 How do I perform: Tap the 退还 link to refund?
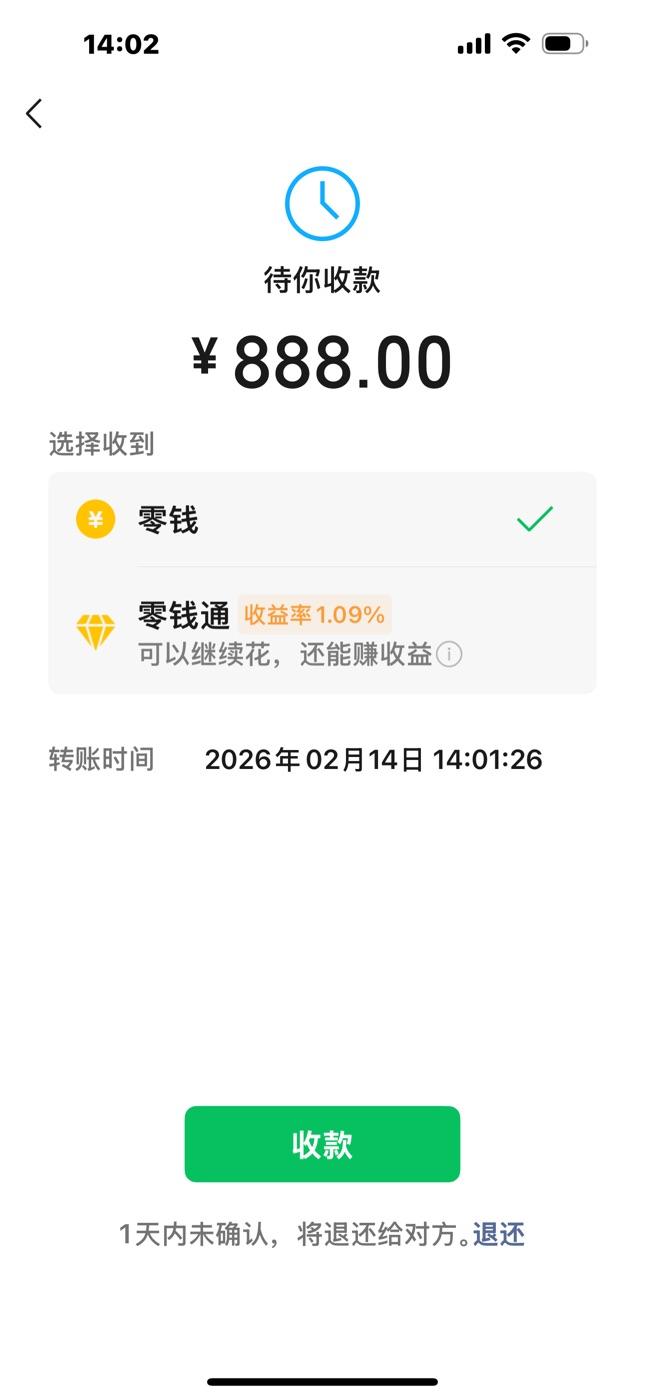(x=499, y=1235)
